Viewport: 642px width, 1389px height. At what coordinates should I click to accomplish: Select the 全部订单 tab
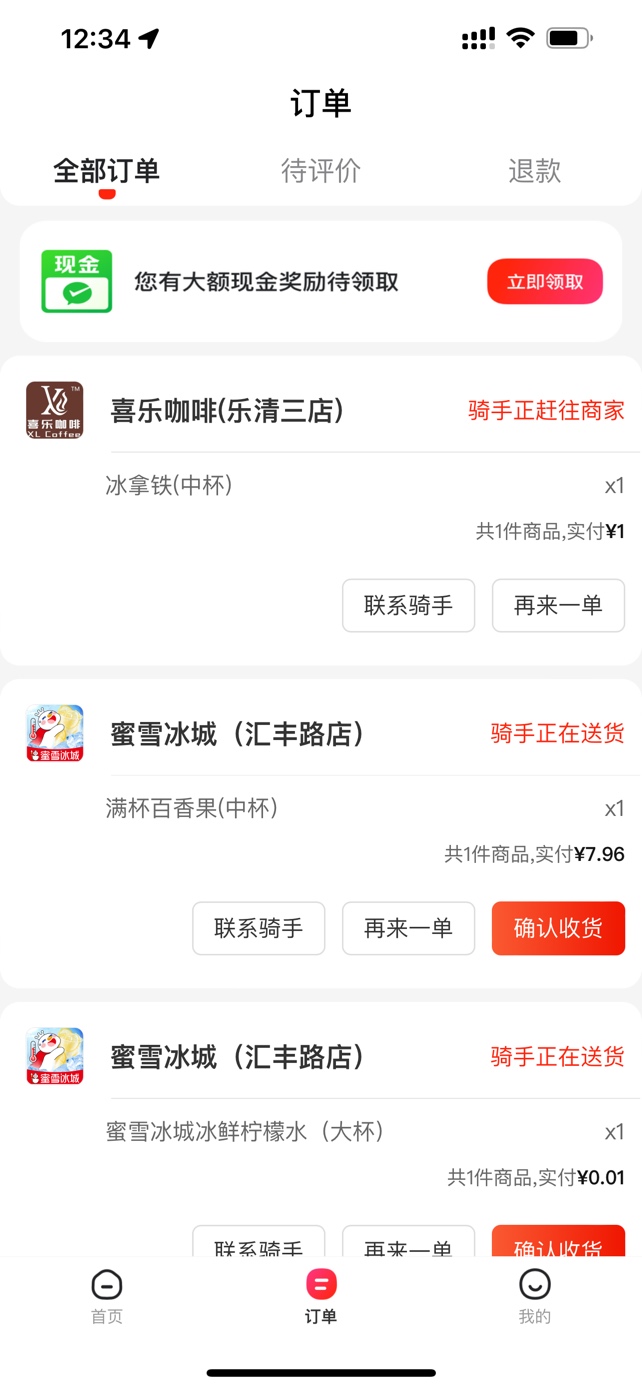pyautogui.click(x=106, y=171)
